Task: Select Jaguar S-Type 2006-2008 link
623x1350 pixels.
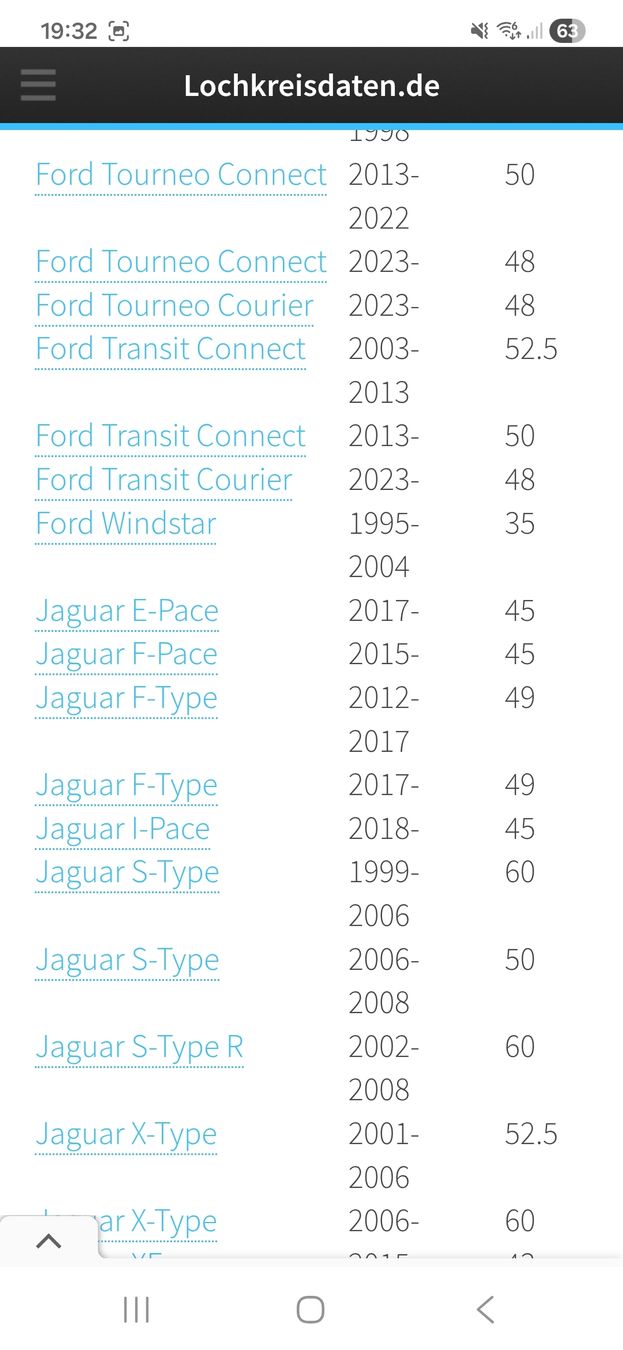Action: (127, 960)
